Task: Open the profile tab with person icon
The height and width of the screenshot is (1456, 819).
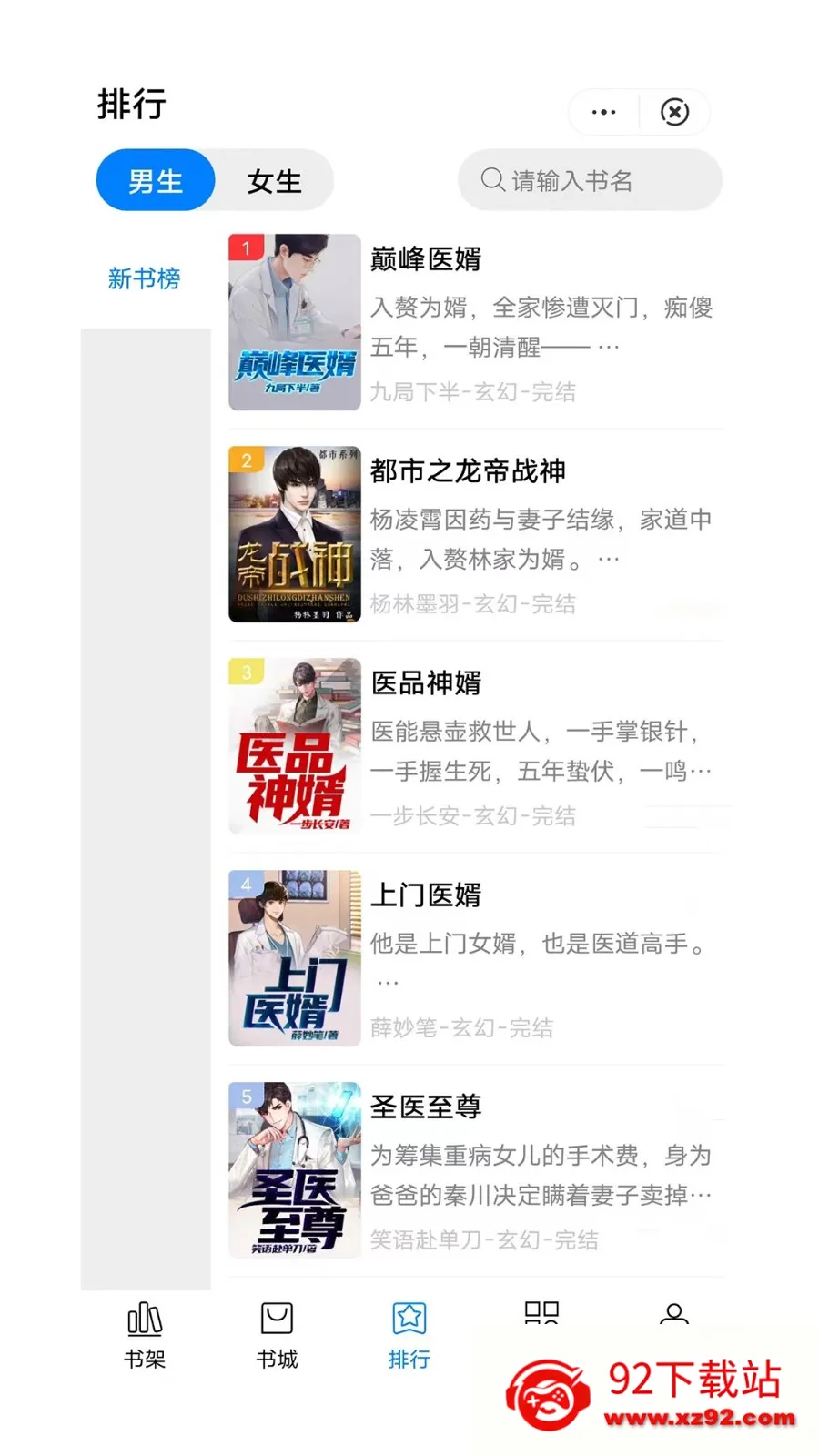Action: pyautogui.click(x=674, y=1315)
